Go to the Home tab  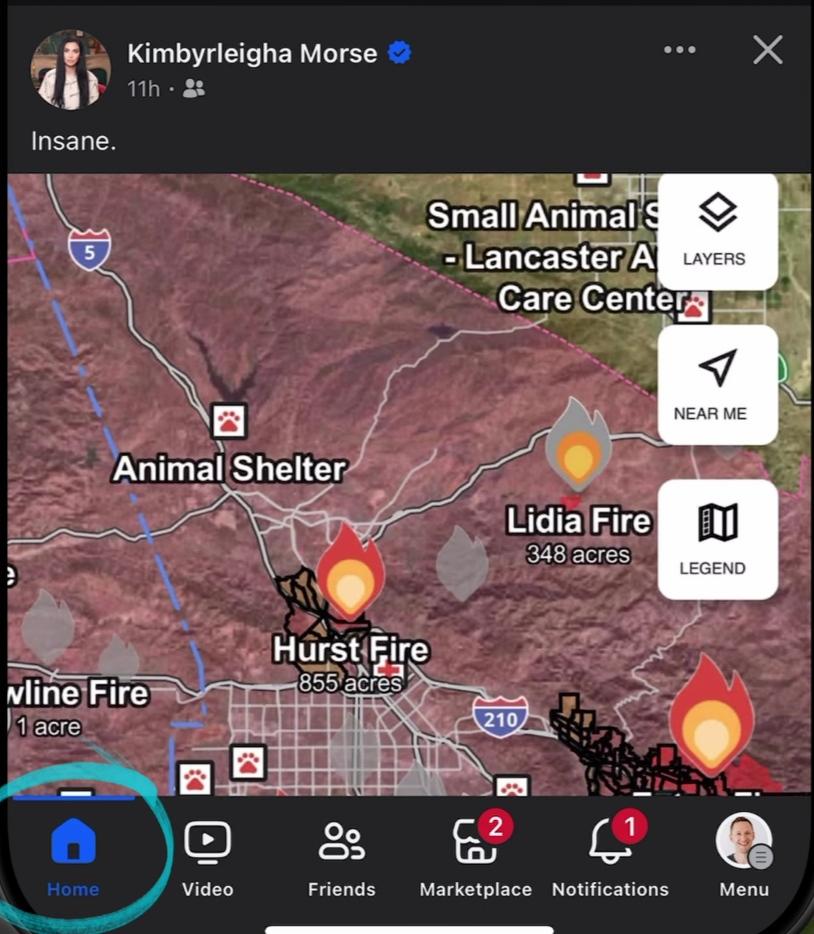pyautogui.click(x=73, y=857)
